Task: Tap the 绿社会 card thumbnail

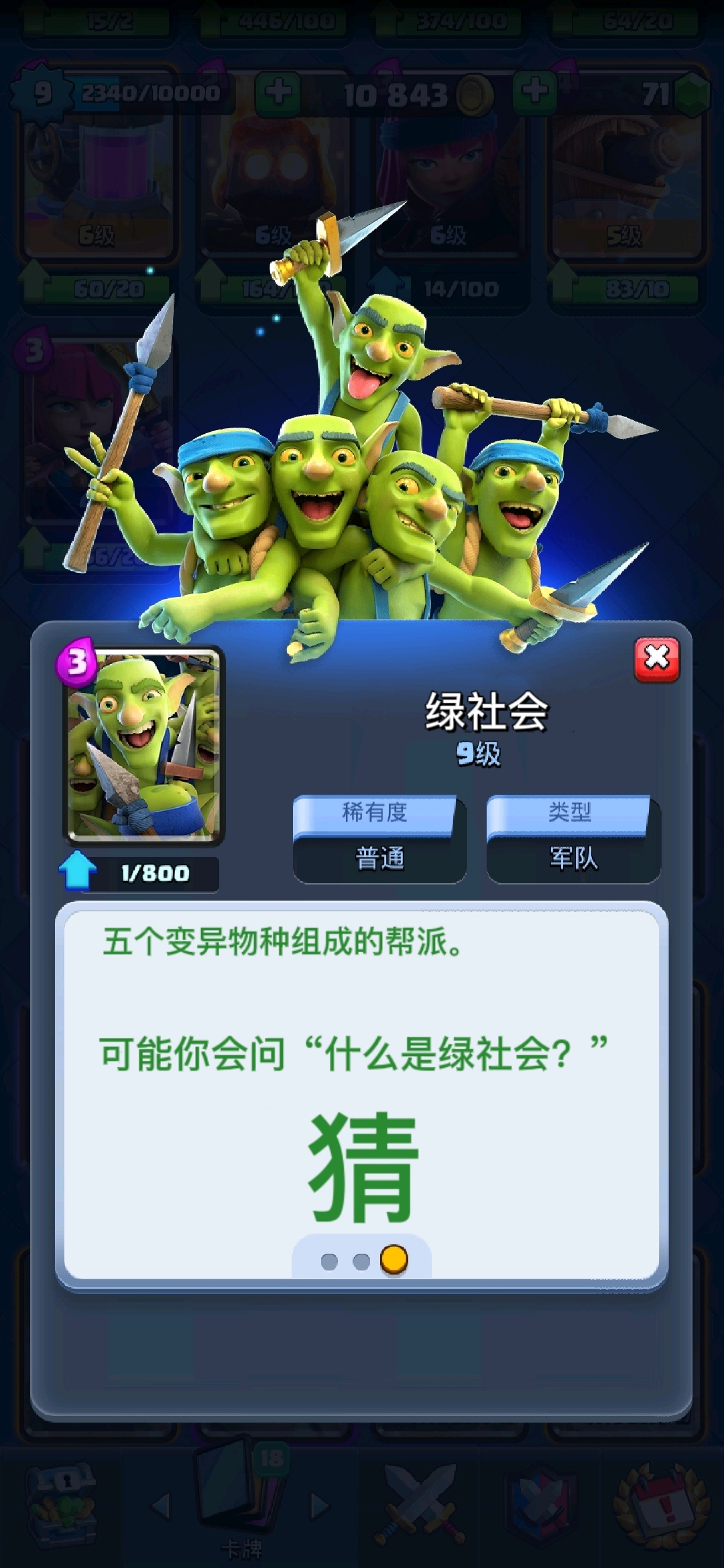Action: pos(143,745)
